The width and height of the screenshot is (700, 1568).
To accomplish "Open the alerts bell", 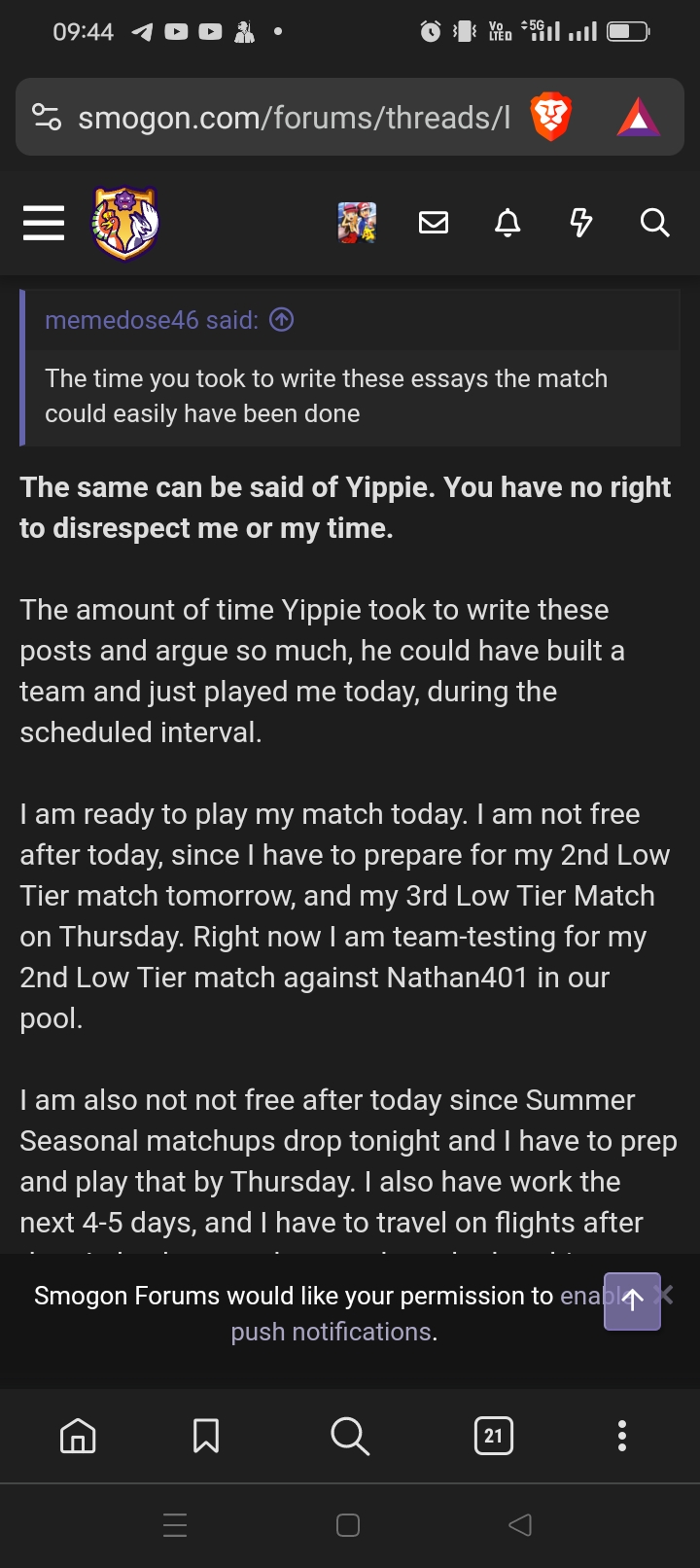I will 507,224.
